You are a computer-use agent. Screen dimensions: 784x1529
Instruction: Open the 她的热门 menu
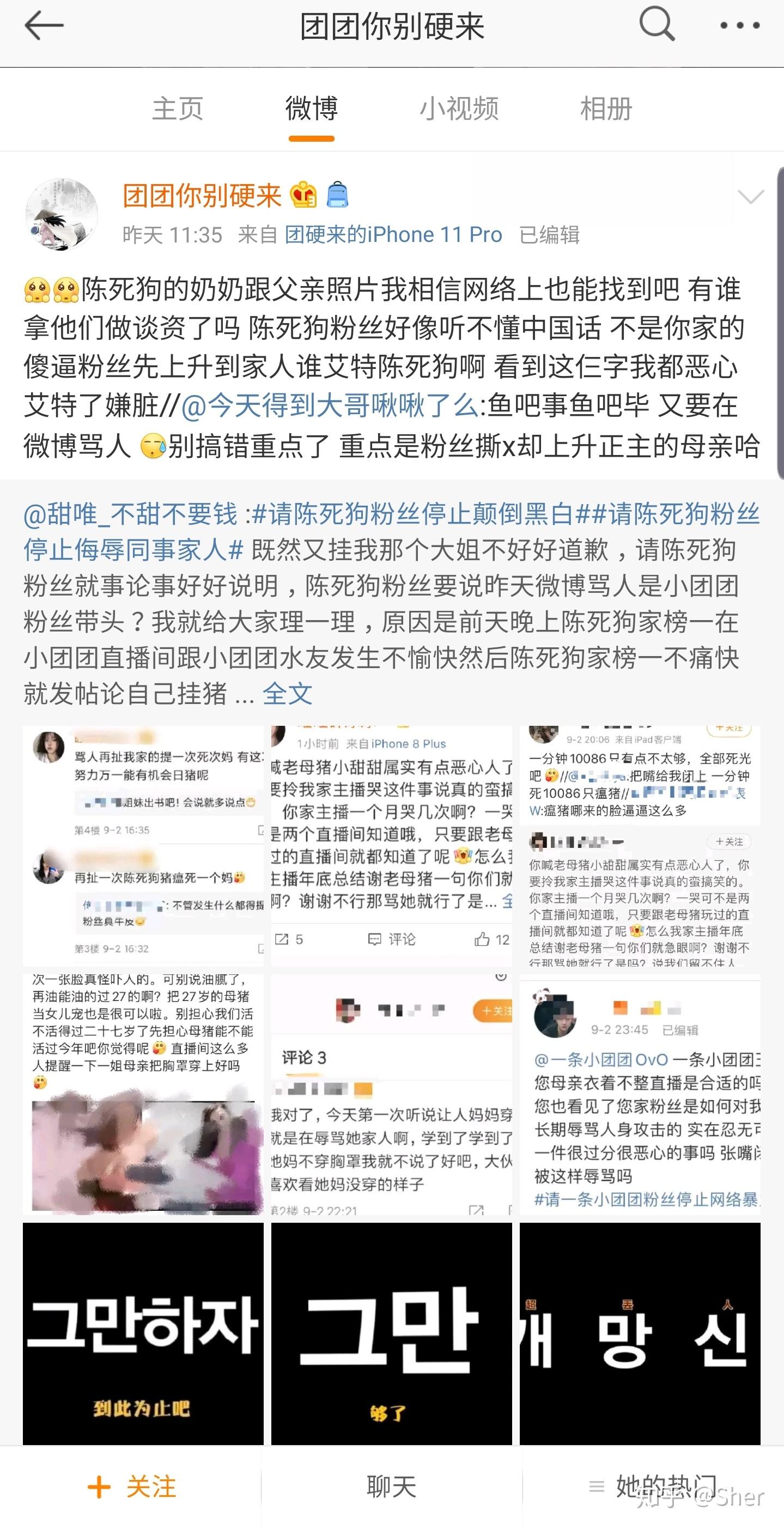click(x=653, y=1487)
